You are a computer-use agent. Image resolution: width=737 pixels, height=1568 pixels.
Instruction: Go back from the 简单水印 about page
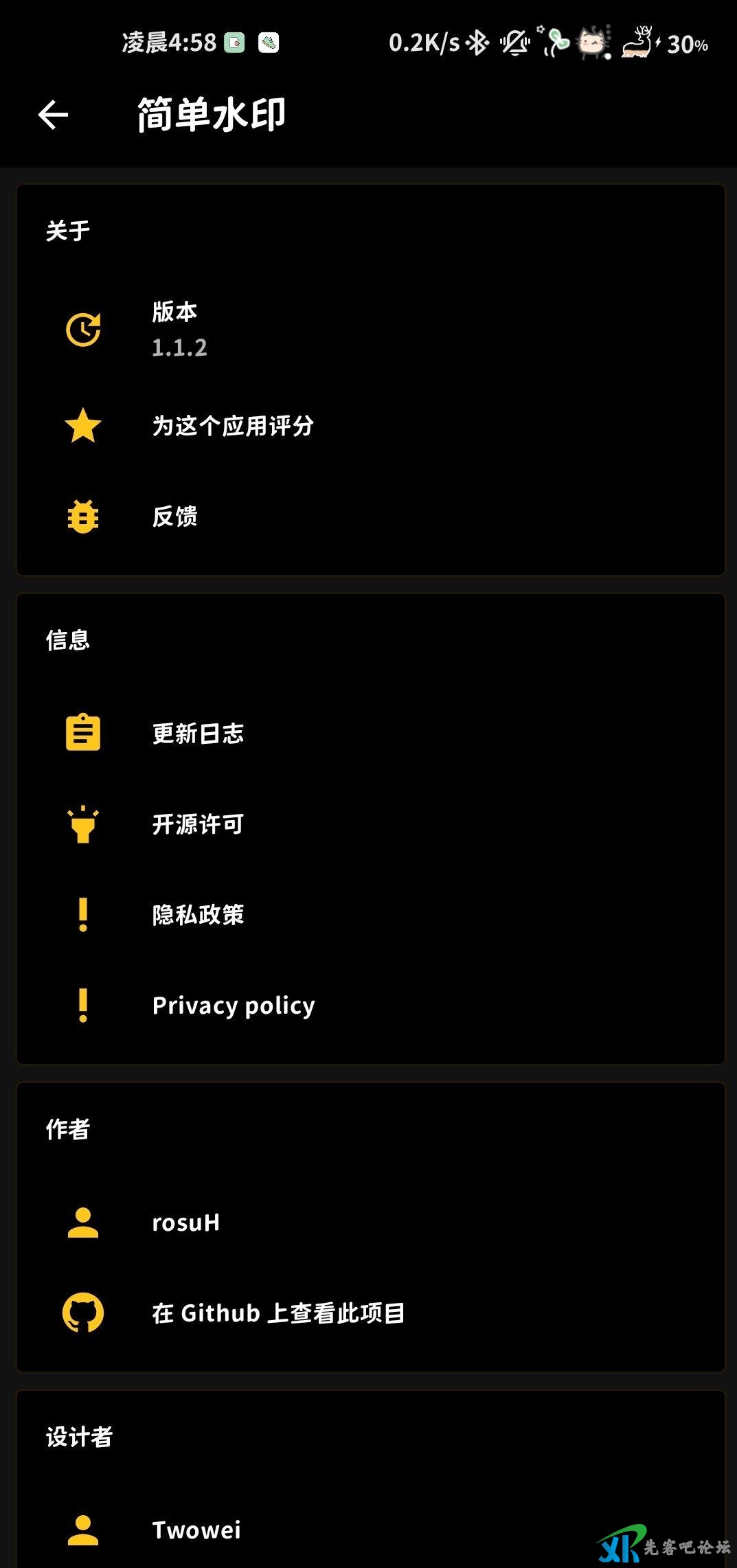(x=54, y=115)
